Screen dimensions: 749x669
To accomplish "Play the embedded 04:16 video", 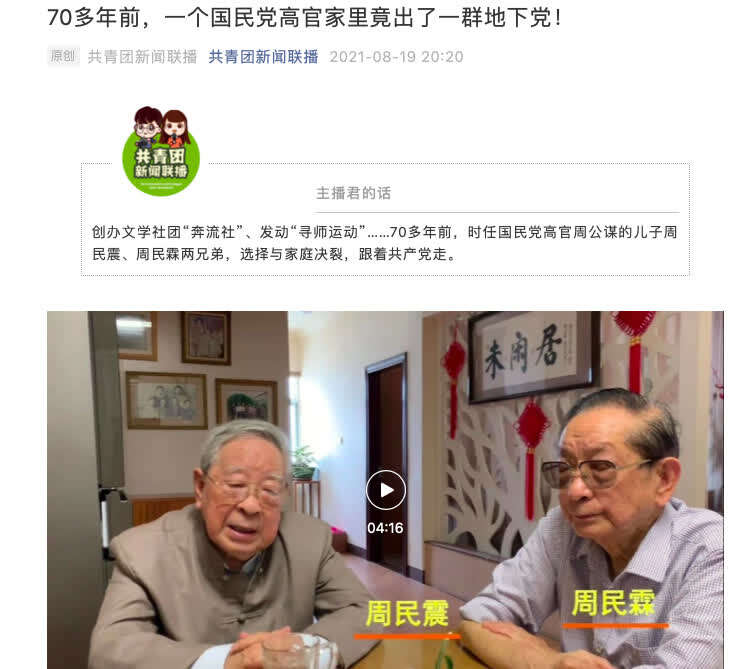I will [385, 490].
